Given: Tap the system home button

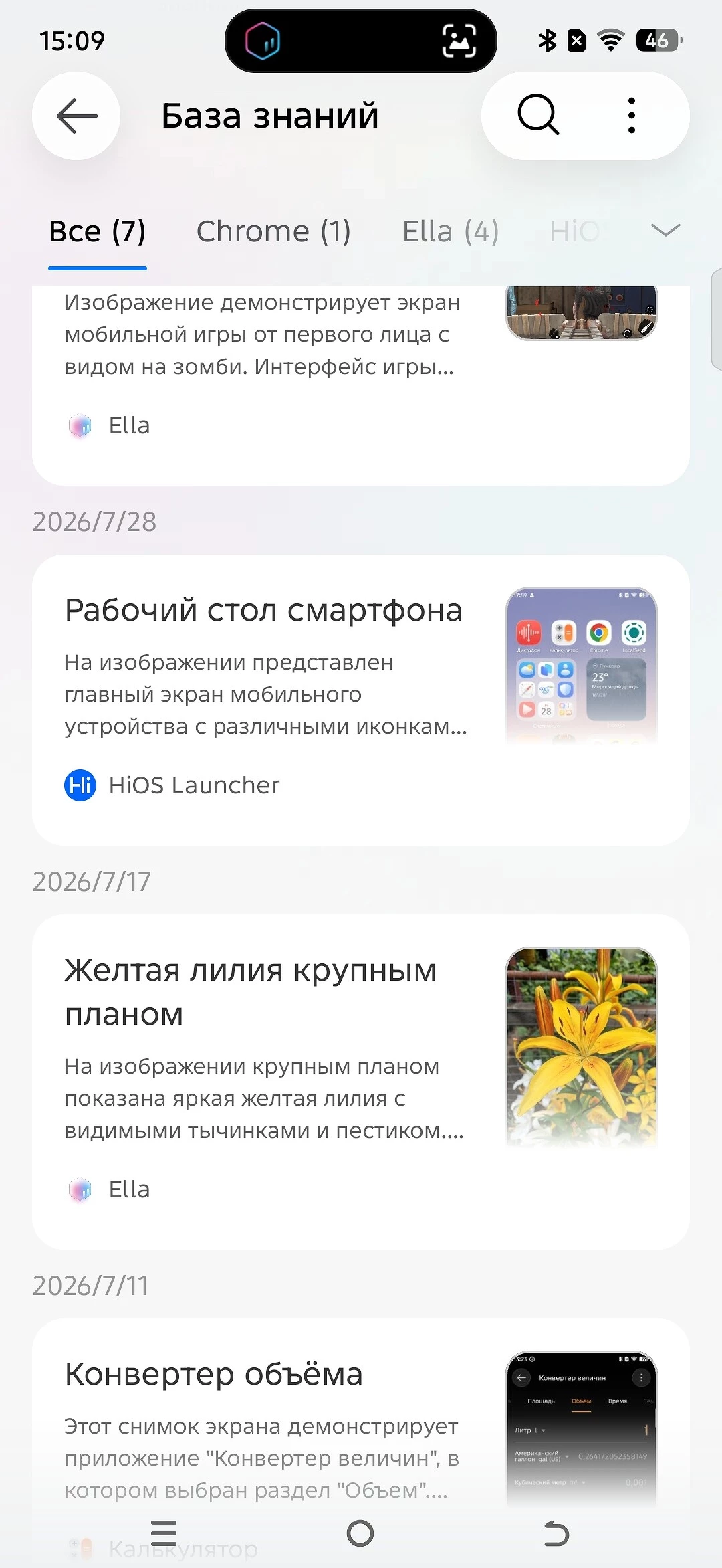Looking at the screenshot, I should click(360, 1533).
